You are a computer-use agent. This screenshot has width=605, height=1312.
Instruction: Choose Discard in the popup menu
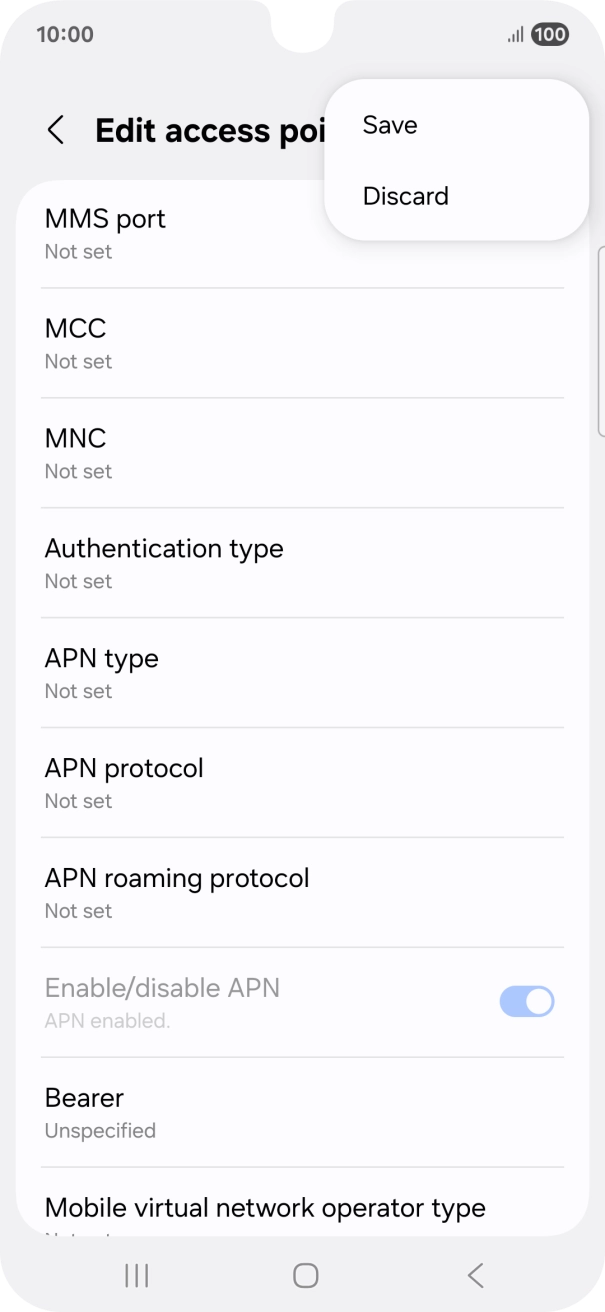point(456,196)
